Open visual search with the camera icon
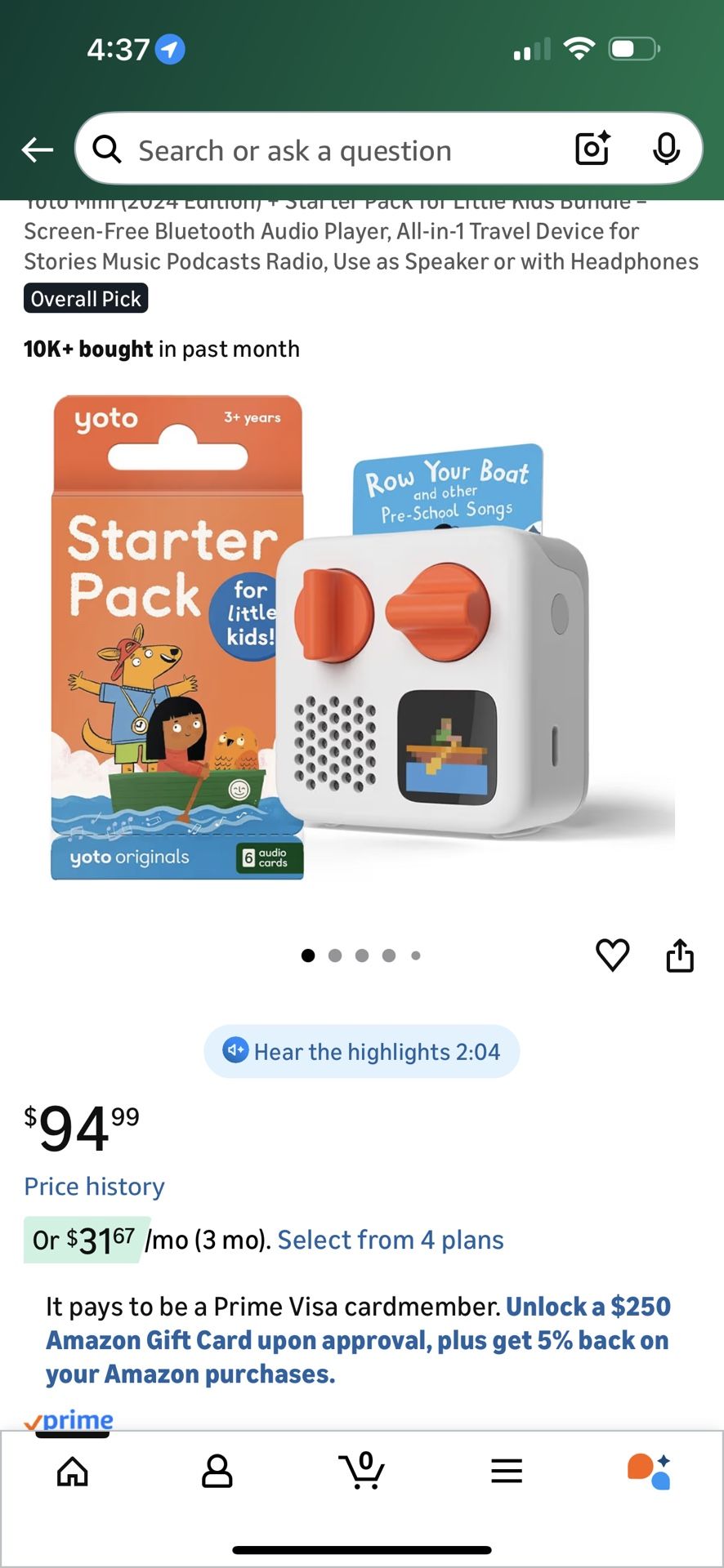Viewport: 724px width, 1568px height. pos(592,149)
